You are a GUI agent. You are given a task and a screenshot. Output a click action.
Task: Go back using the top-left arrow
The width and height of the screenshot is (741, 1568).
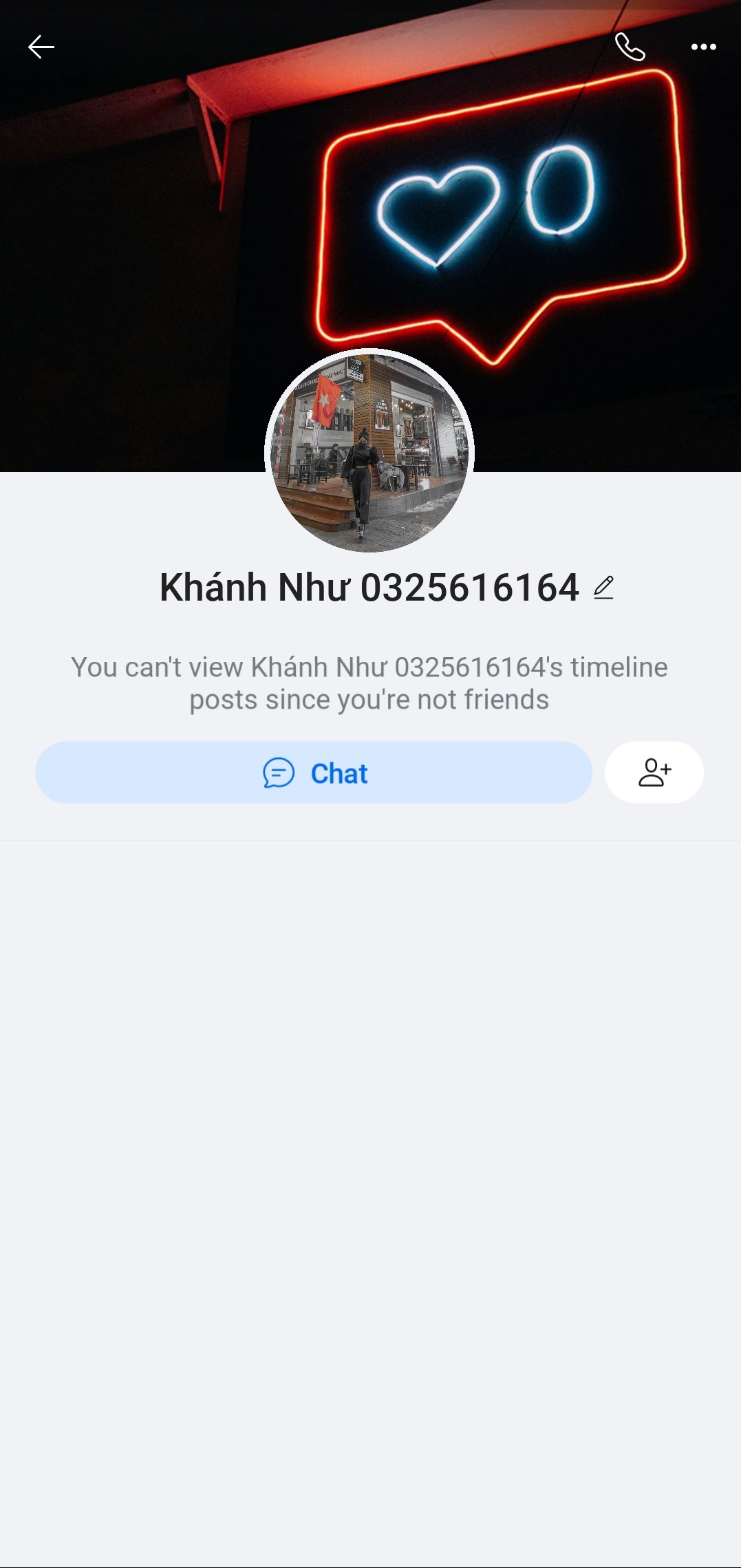[x=41, y=47]
